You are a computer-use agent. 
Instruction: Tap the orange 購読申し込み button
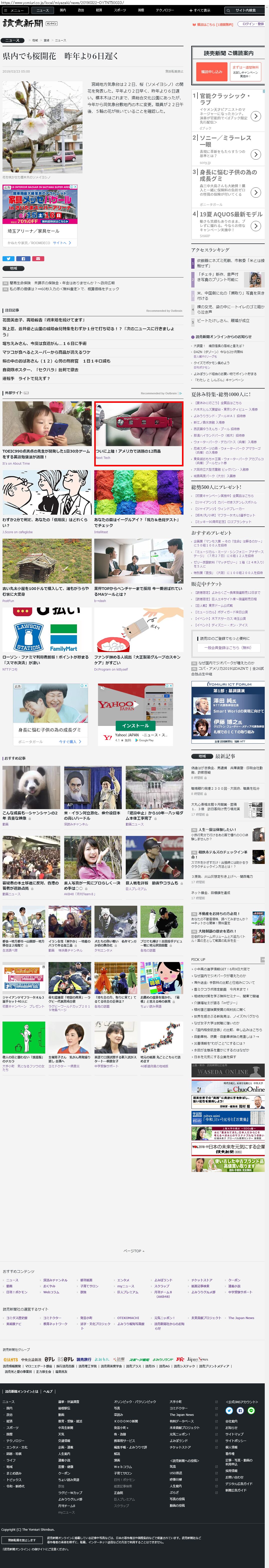211,71
